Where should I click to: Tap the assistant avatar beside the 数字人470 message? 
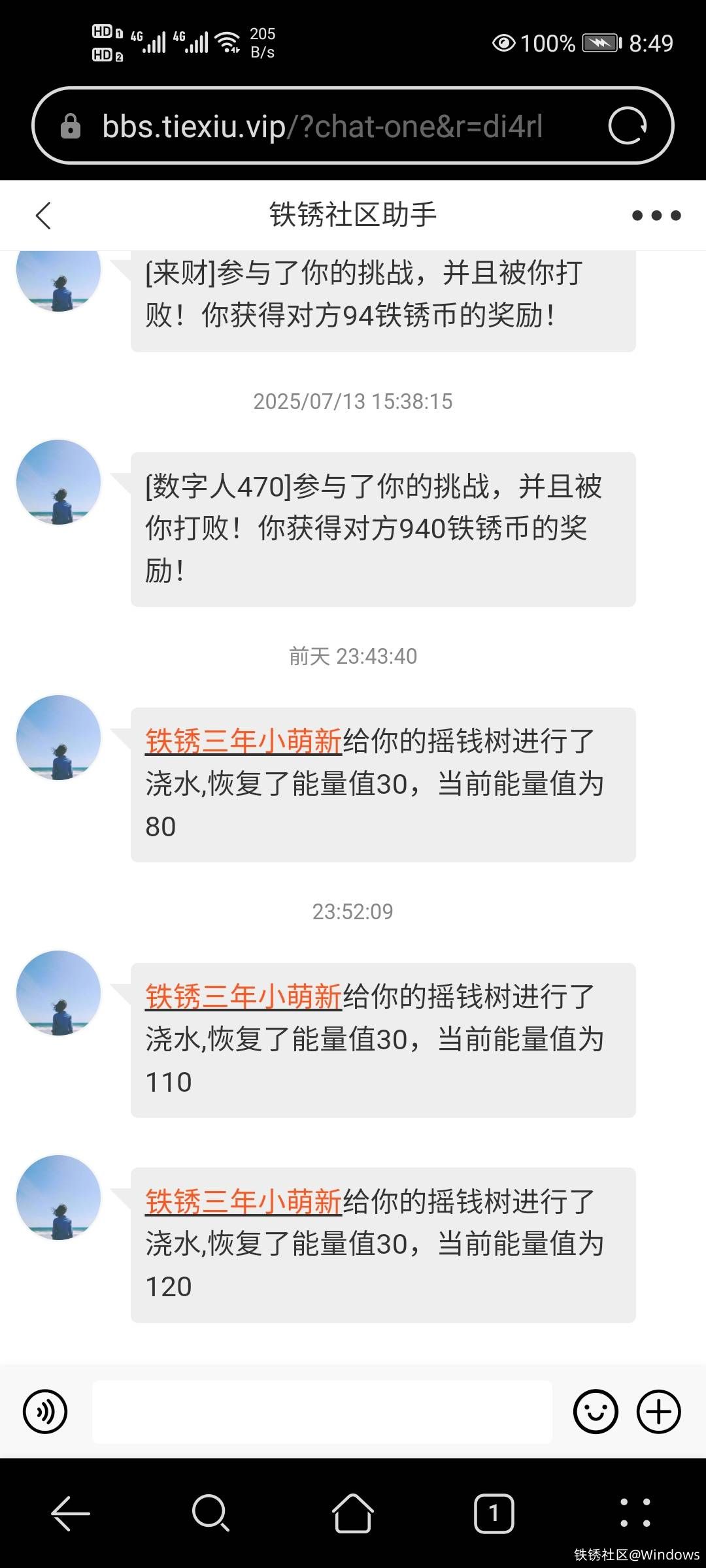59,482
